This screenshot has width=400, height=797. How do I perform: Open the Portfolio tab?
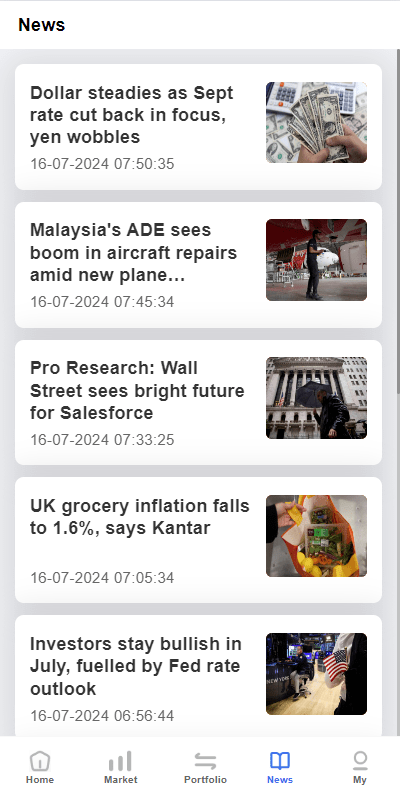pyautogui.click(x=205, y=767)
